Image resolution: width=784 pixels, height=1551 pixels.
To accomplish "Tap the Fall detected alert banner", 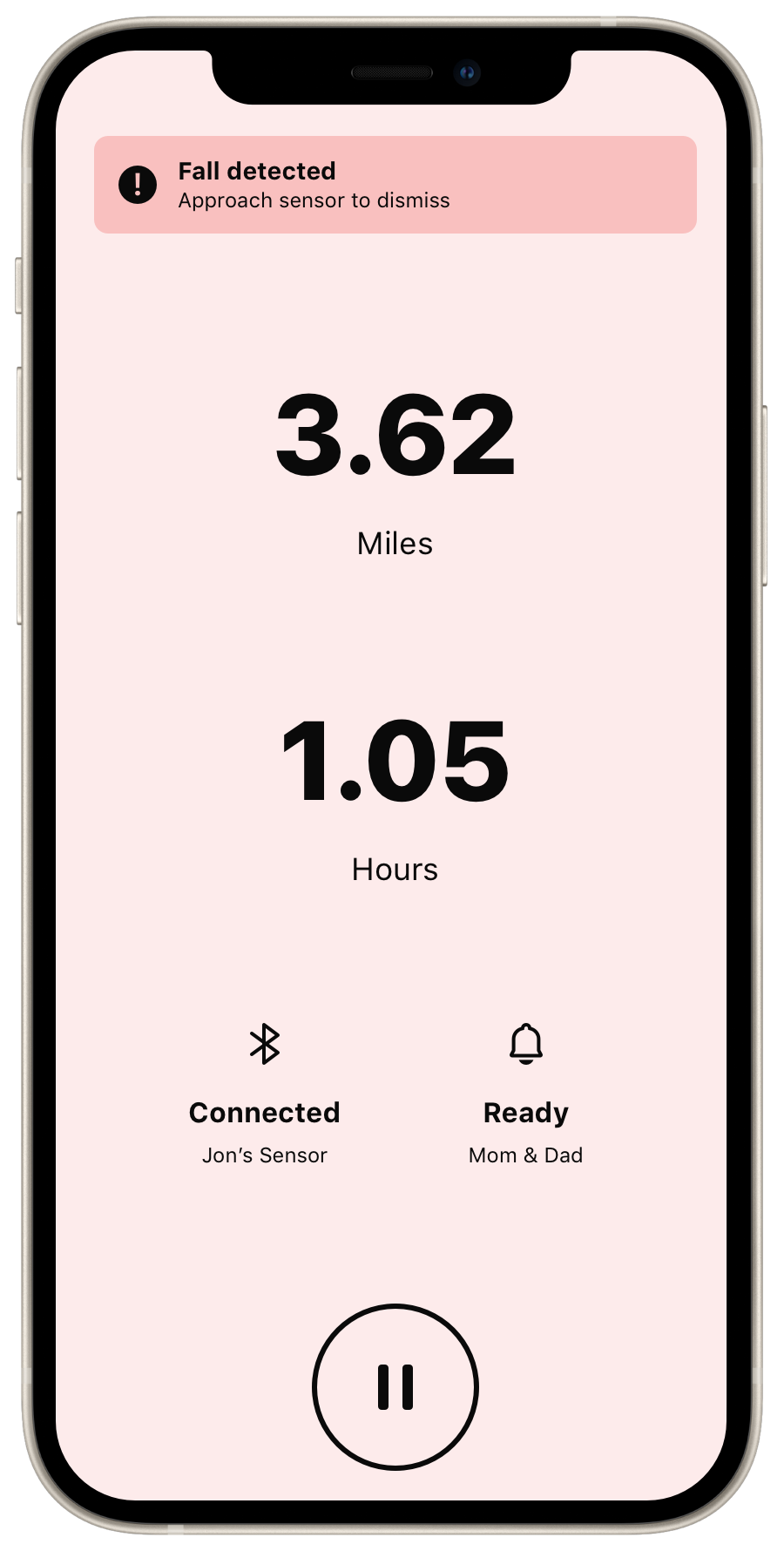I will 395,185.
